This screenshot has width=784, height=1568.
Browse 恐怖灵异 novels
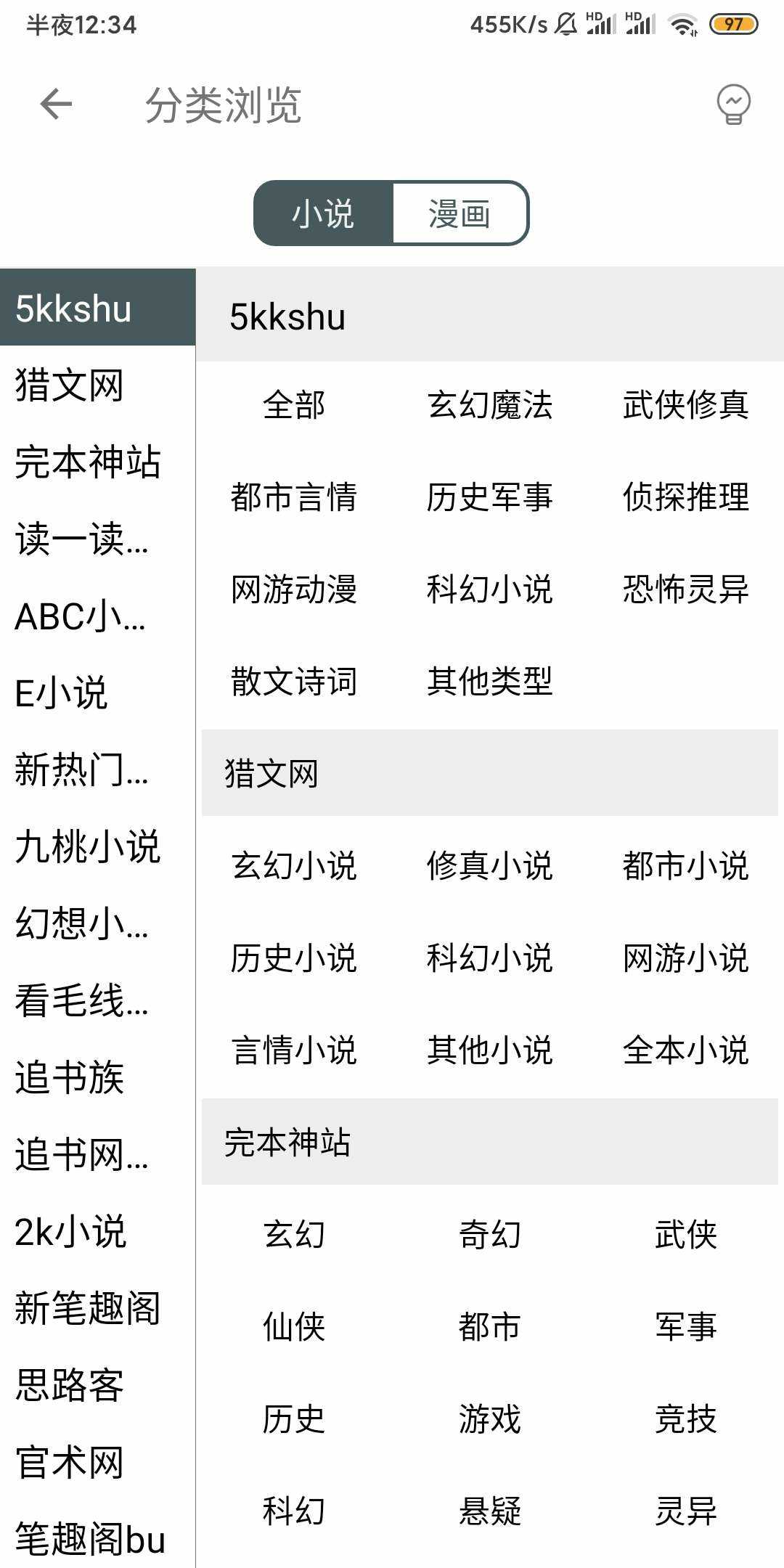click(x=685, y=589)
